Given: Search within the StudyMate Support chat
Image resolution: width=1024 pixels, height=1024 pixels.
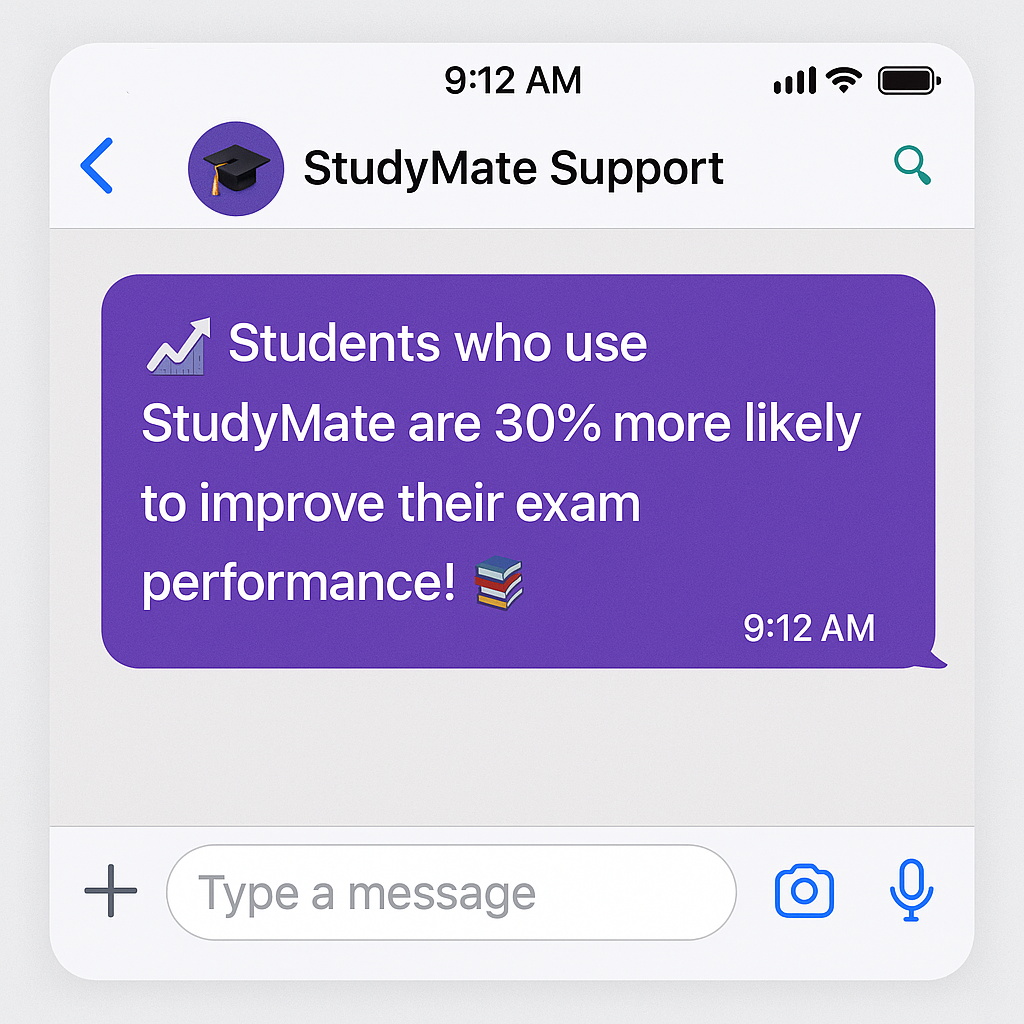Looking at the screenshot, I should [911, 166].
